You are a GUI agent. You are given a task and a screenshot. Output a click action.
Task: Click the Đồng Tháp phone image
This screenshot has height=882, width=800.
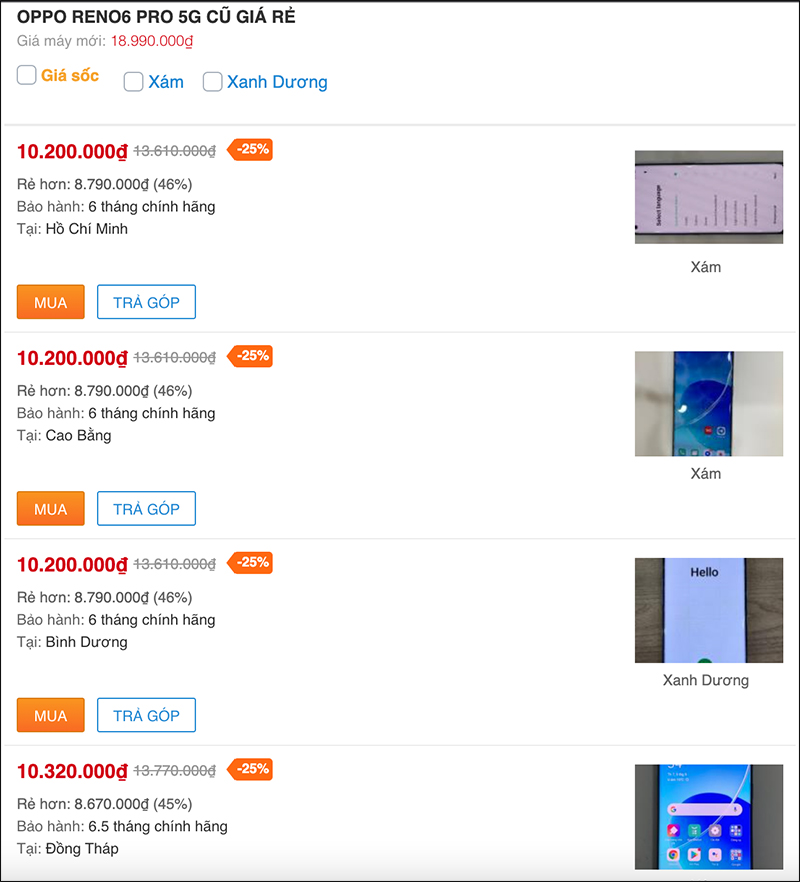pyautogui.click(x=708, y=817)
